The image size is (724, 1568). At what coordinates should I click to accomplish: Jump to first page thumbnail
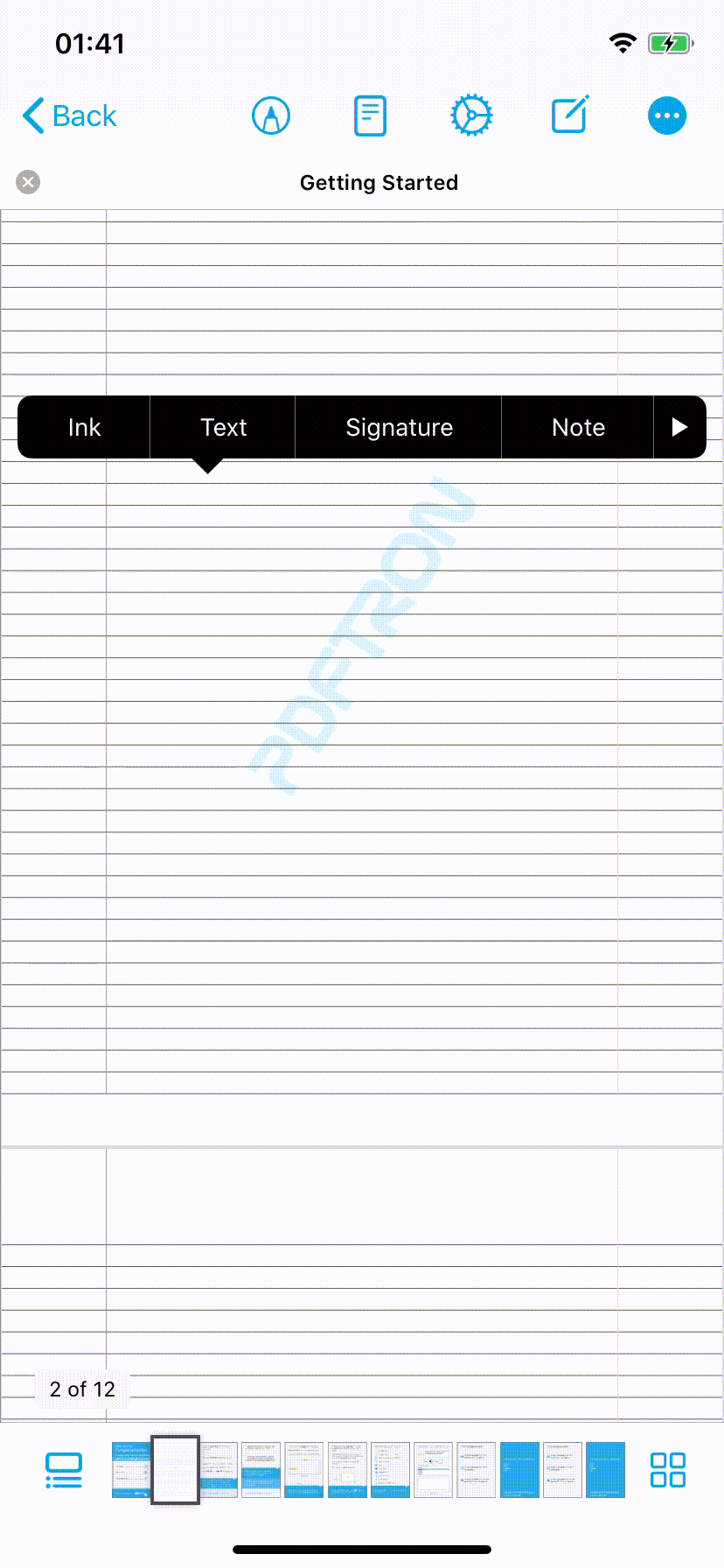(x=130, y=1470)
